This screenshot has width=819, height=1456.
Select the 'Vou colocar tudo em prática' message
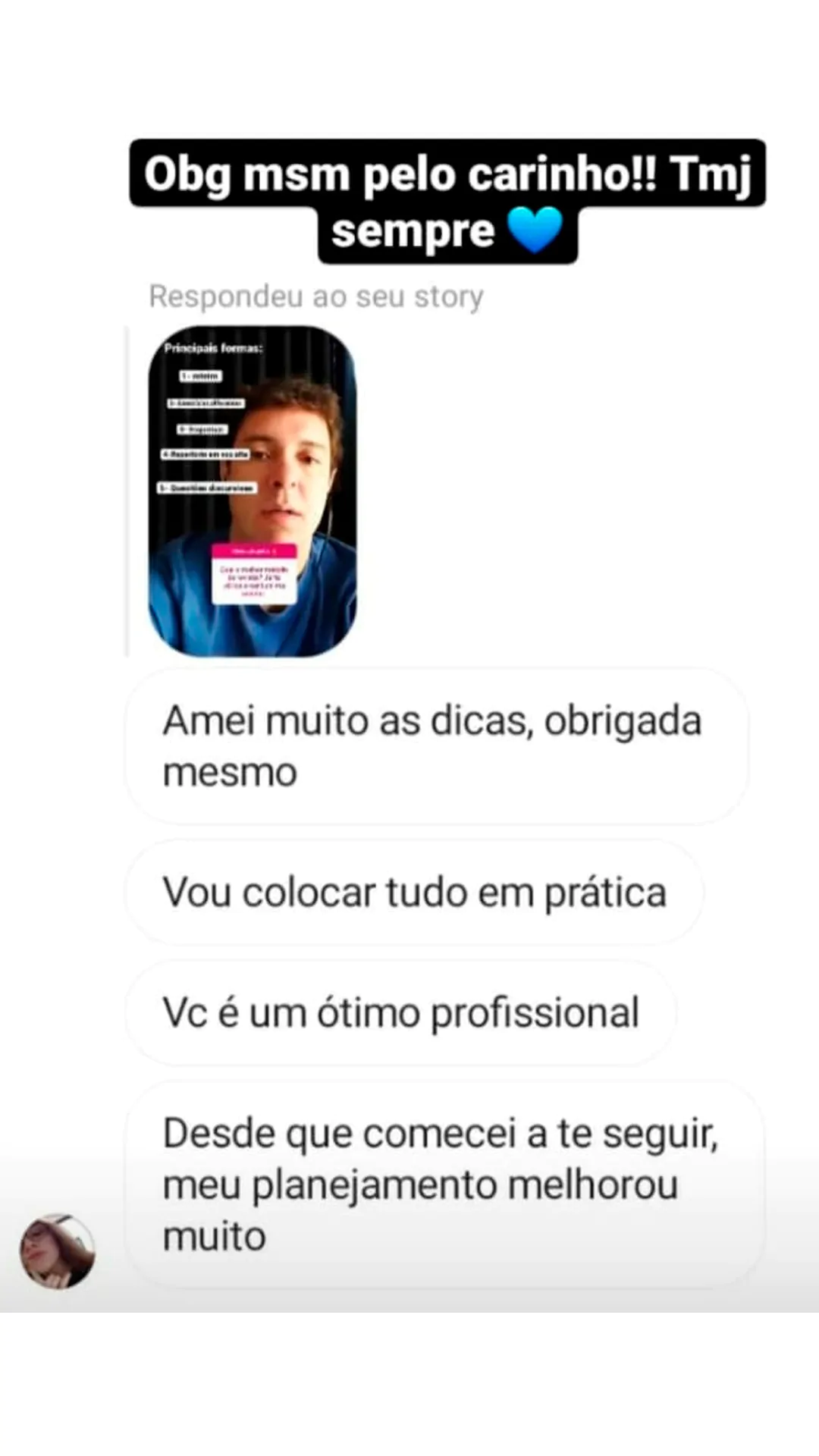(x=415, y=893)
